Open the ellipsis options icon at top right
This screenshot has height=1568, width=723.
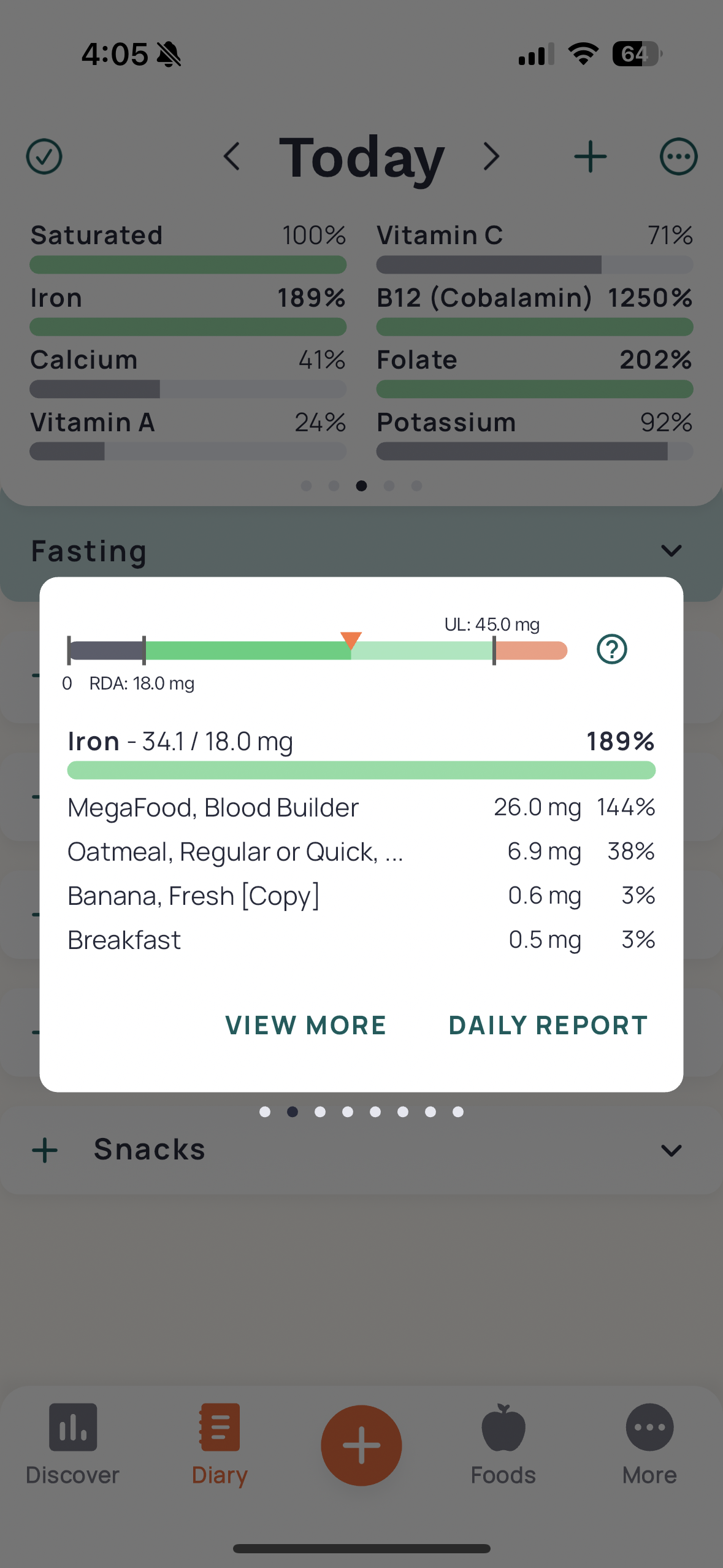tap(678, 156)
